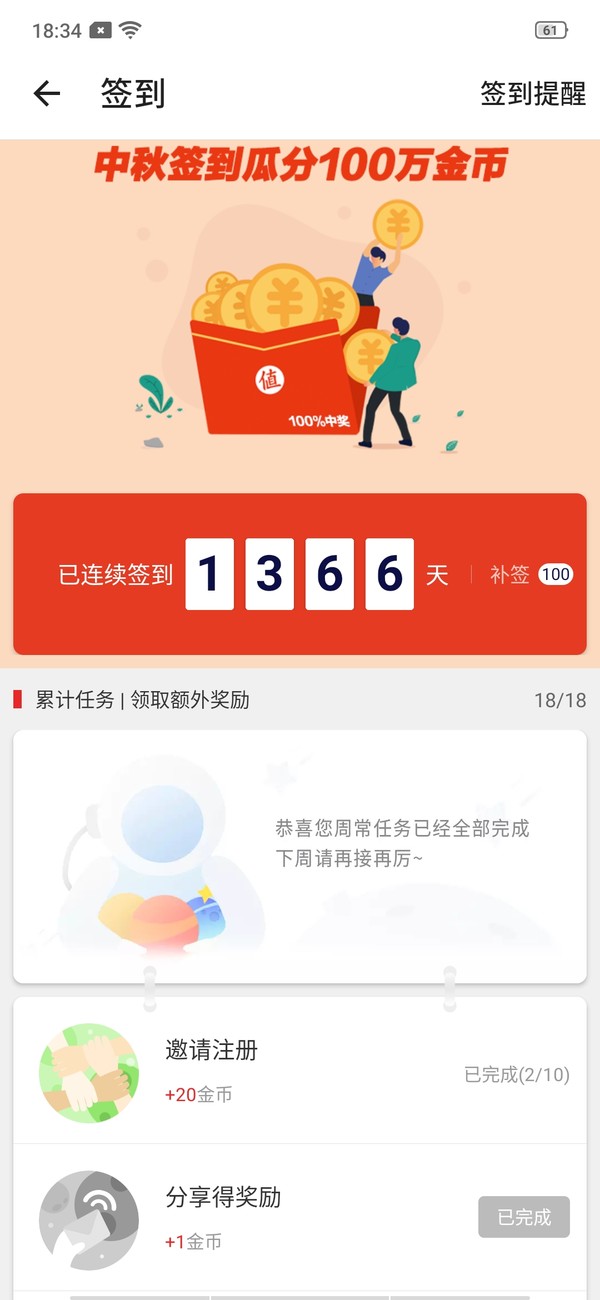Screen dimensions: 600x1300
Task: Go back using the arrow icon
Action: click(47, 94)
